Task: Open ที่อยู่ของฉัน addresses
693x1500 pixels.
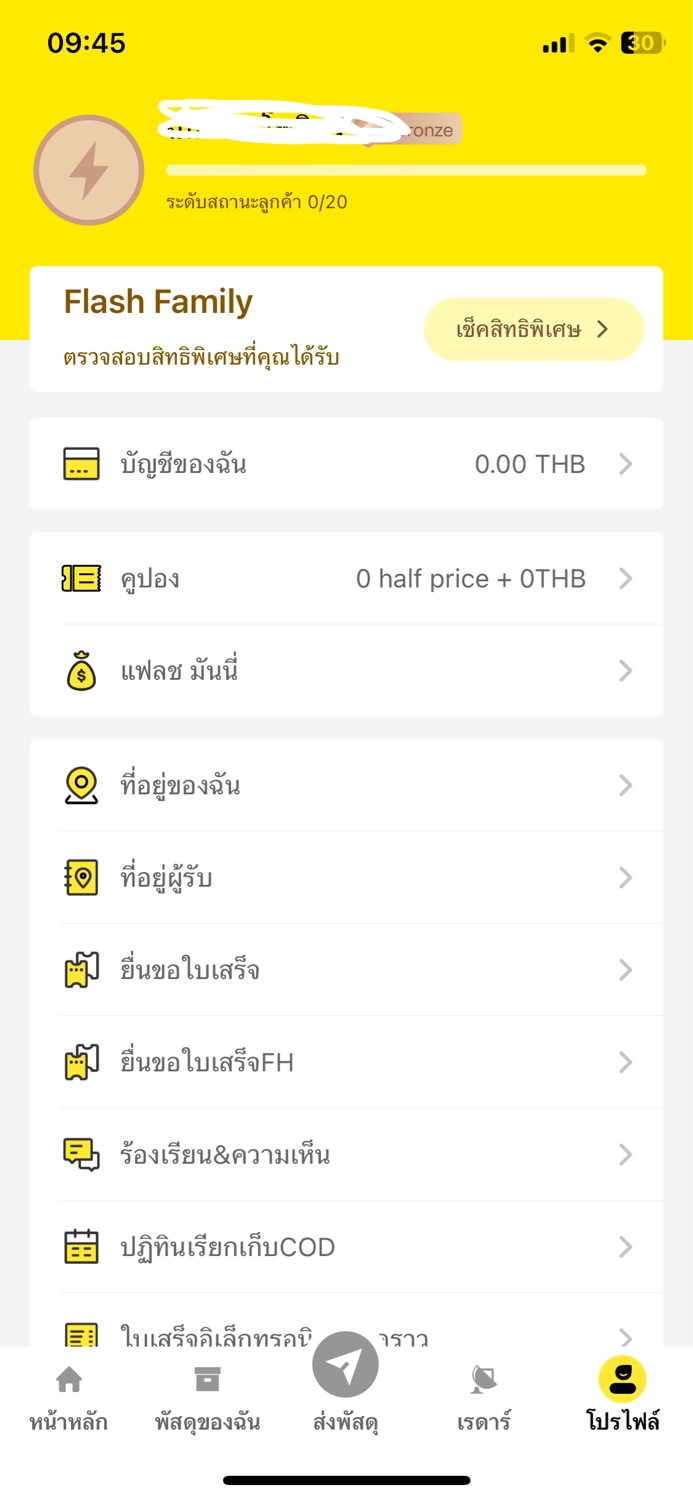Action: tap(346, 786)
